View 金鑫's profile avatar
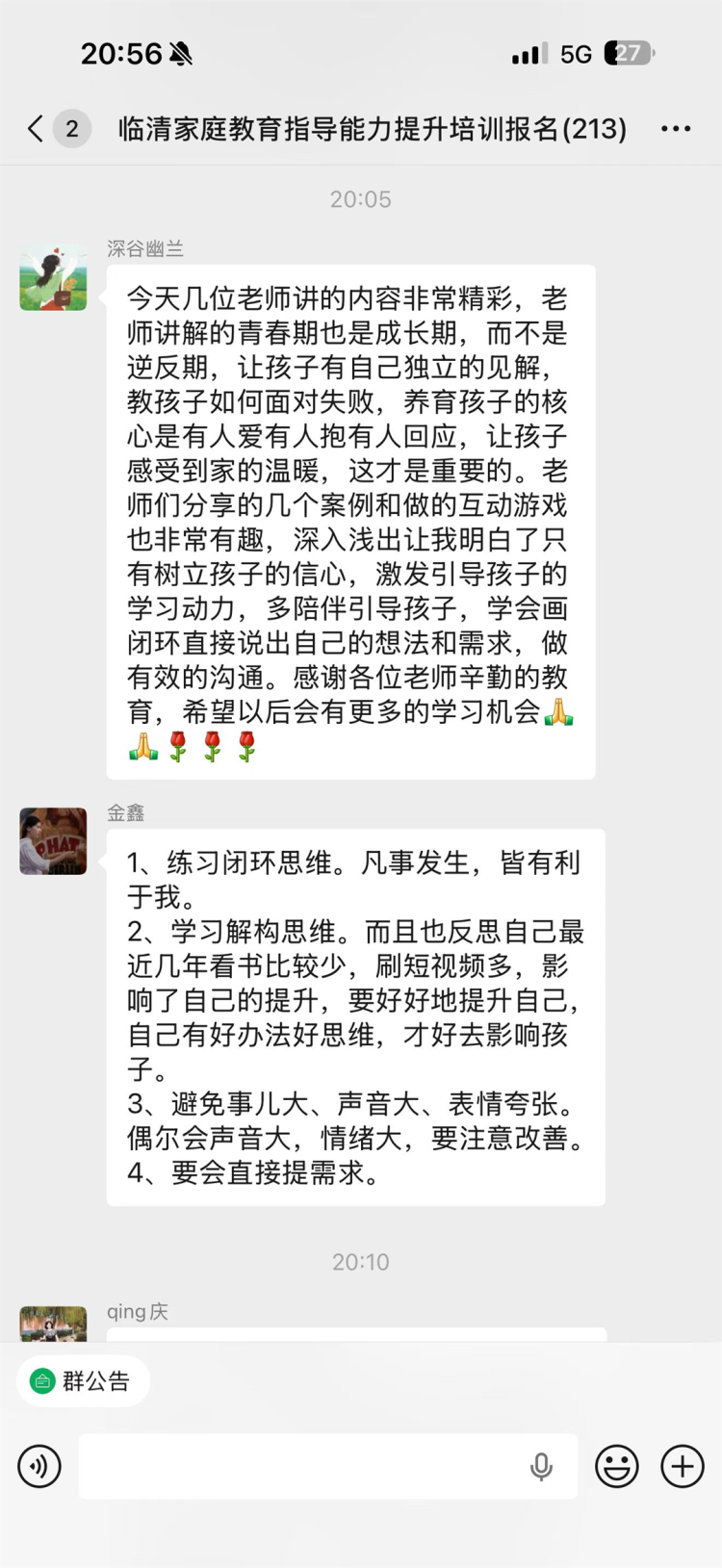The width and height of the screenshot is (722, 1568). point(54,841)
